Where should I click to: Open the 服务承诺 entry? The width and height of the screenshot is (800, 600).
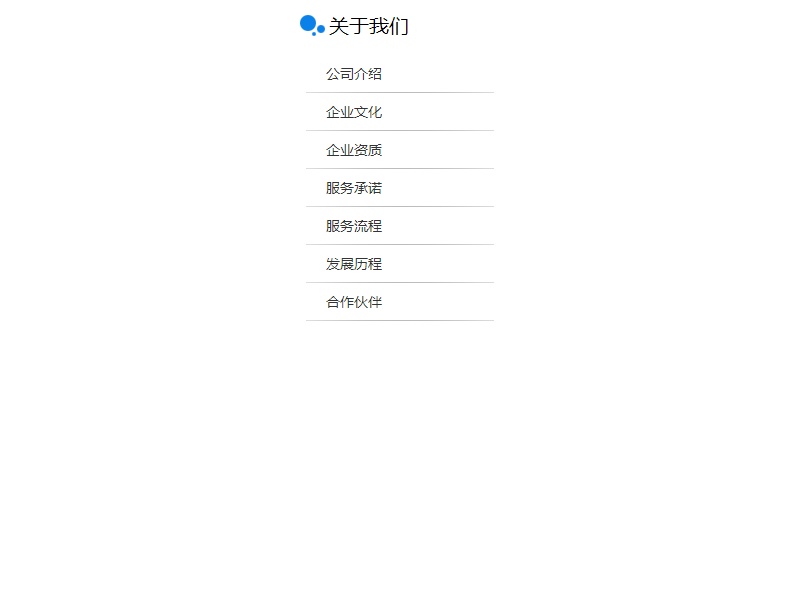(354, 188)
